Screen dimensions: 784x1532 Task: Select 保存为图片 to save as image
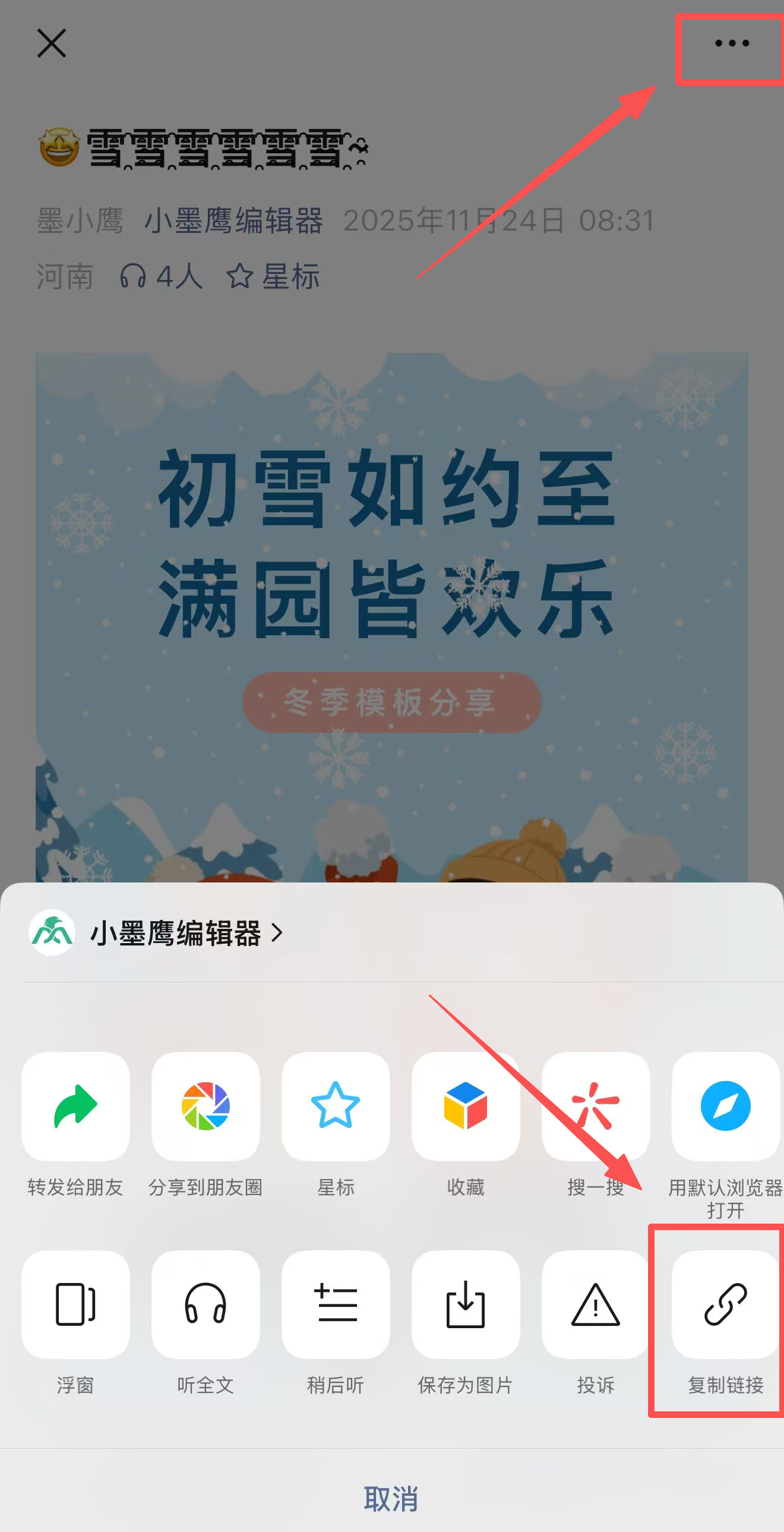pyautogui.click(x=466, y=1304)
